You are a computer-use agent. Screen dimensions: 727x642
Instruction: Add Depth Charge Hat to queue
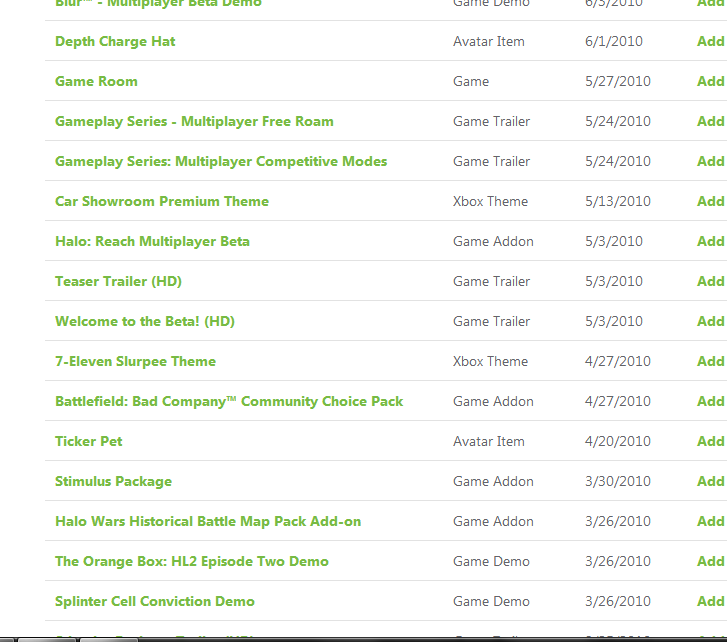pyautogui.click(x=710, y=41)
